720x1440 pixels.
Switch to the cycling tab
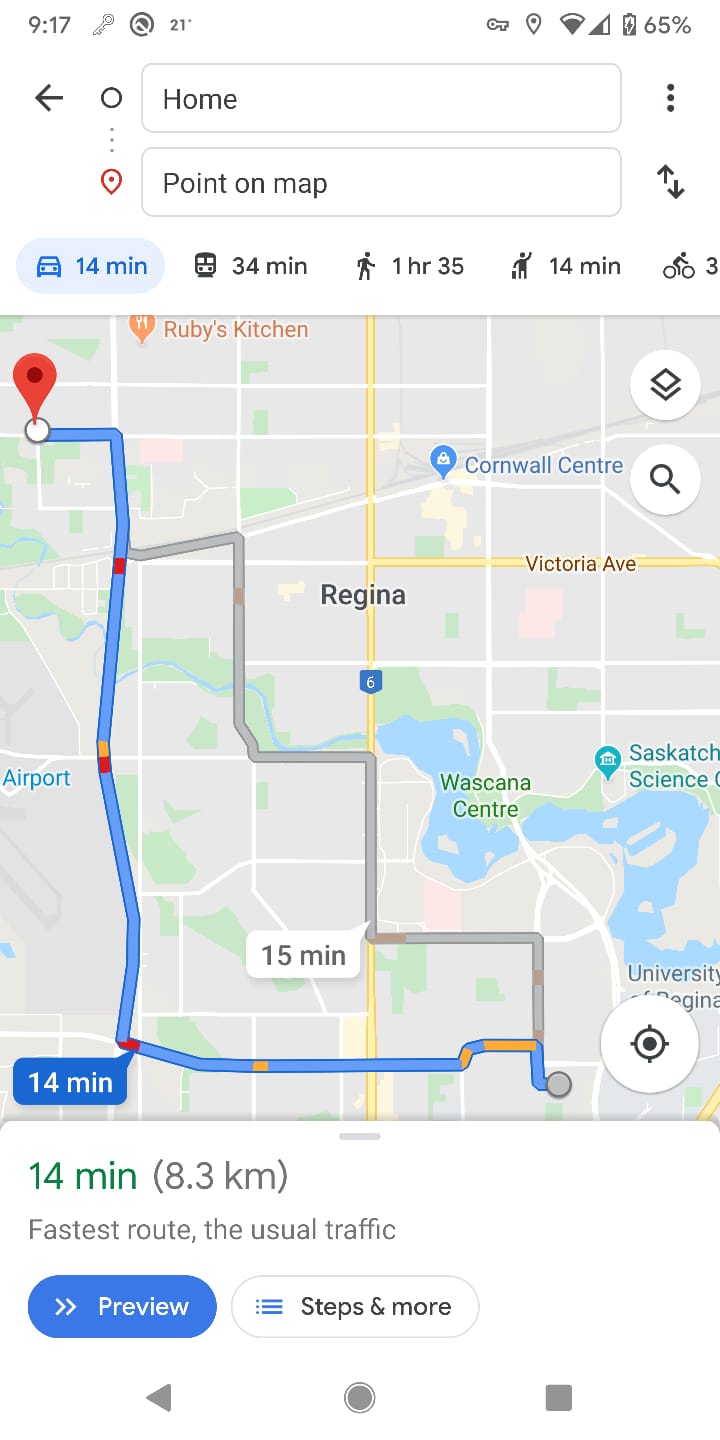coord(690,266)
